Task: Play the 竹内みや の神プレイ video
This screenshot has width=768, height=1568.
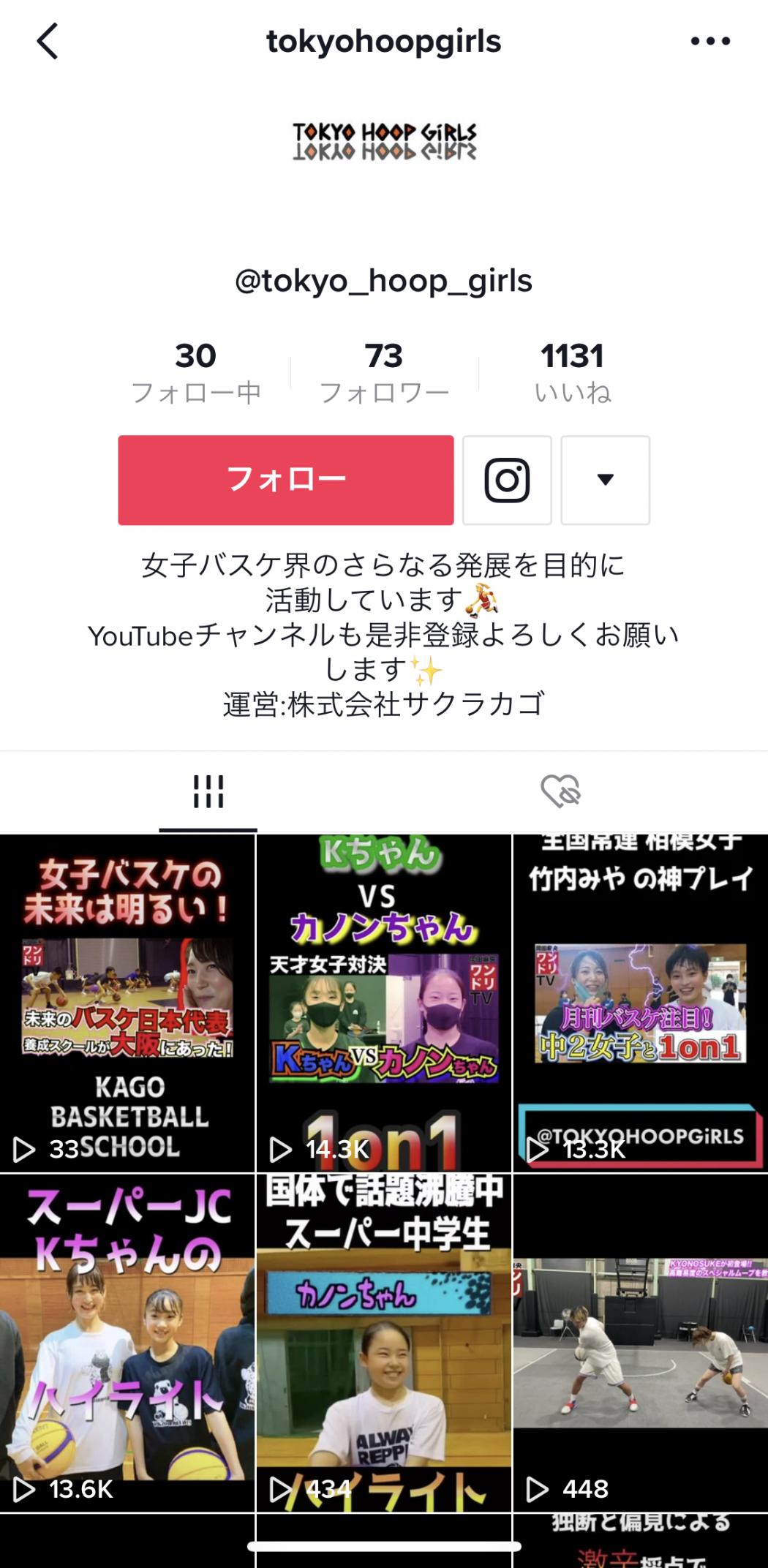Action: pos(640,1002)
